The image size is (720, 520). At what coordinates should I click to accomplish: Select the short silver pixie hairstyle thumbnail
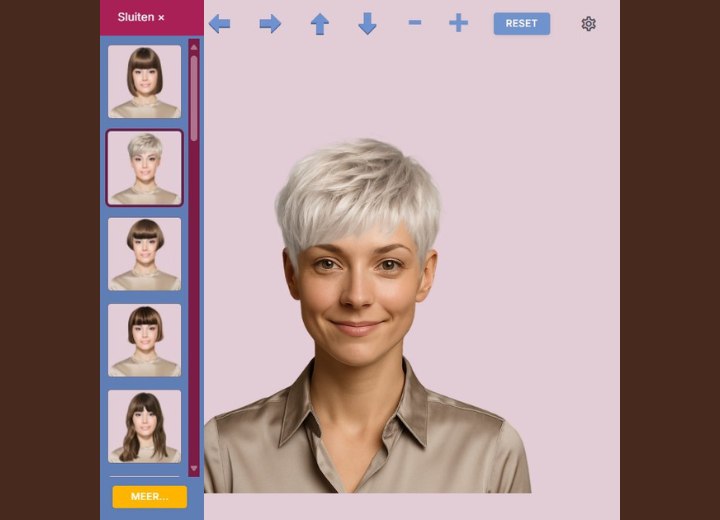click(x=144, y=168)
